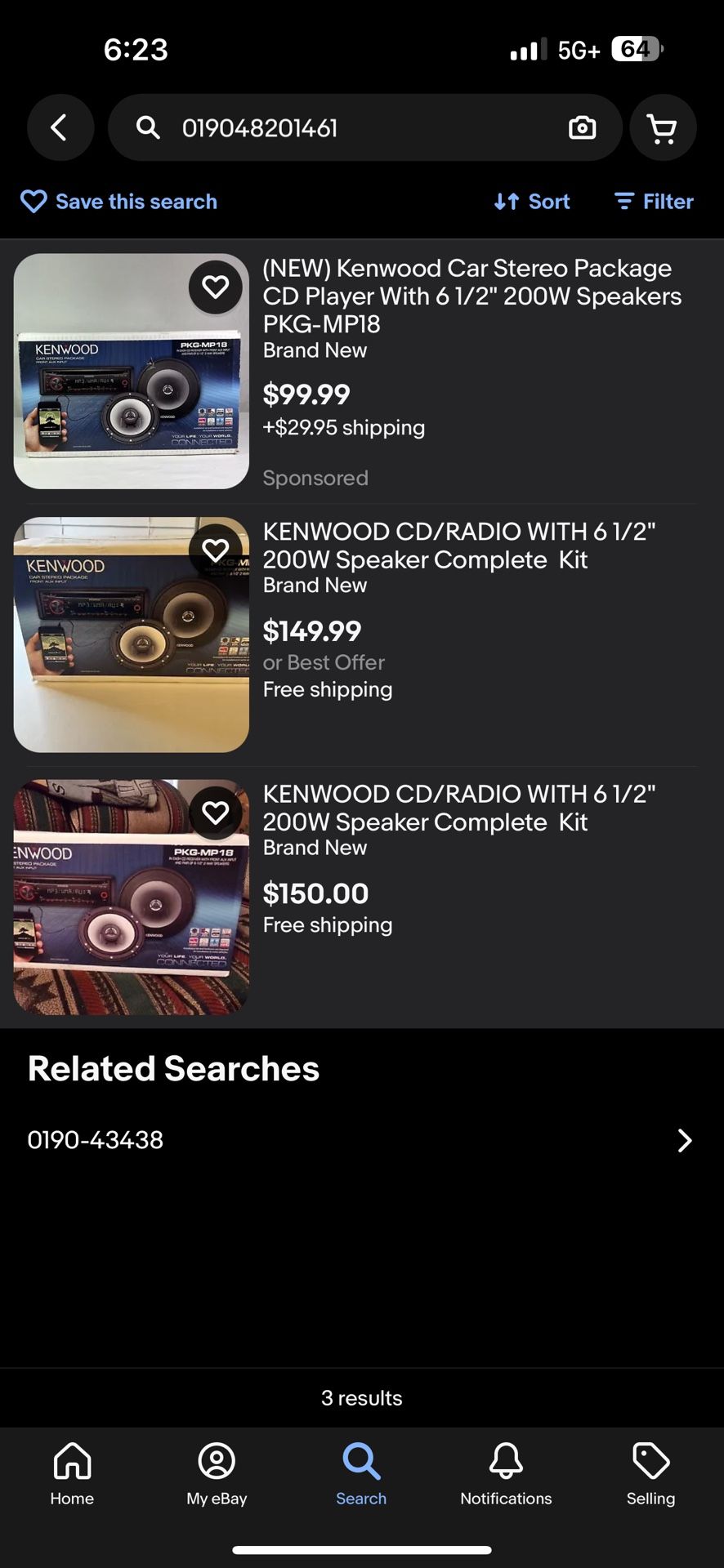Favorite the $149.99 Kenwood kit listing
Image resolution: width=724 pixels, height=1568 pixels.
pyautogui.click(x=216, y=550)
